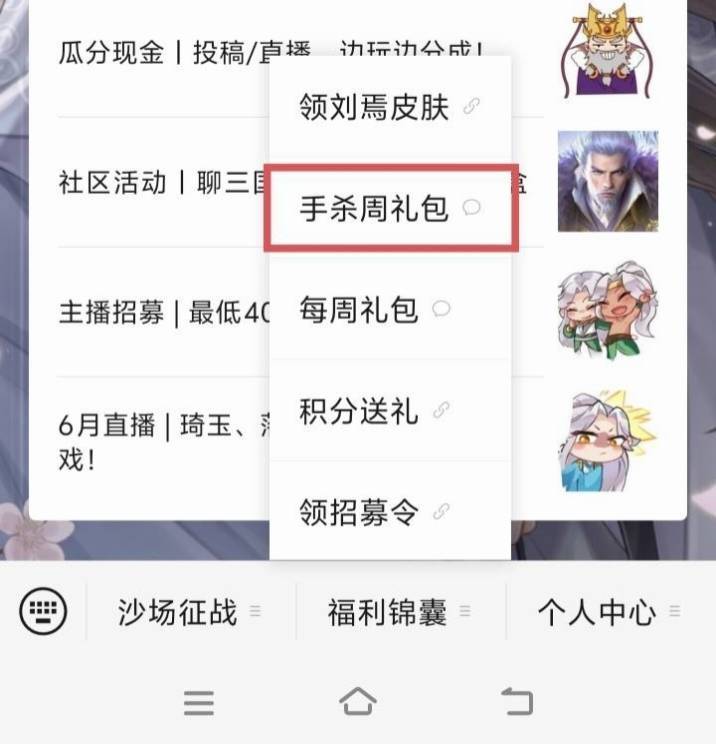Go to the system home screen
Image resolution: width=716 pixels, height=744 pixels.
[x=358, y=702]
